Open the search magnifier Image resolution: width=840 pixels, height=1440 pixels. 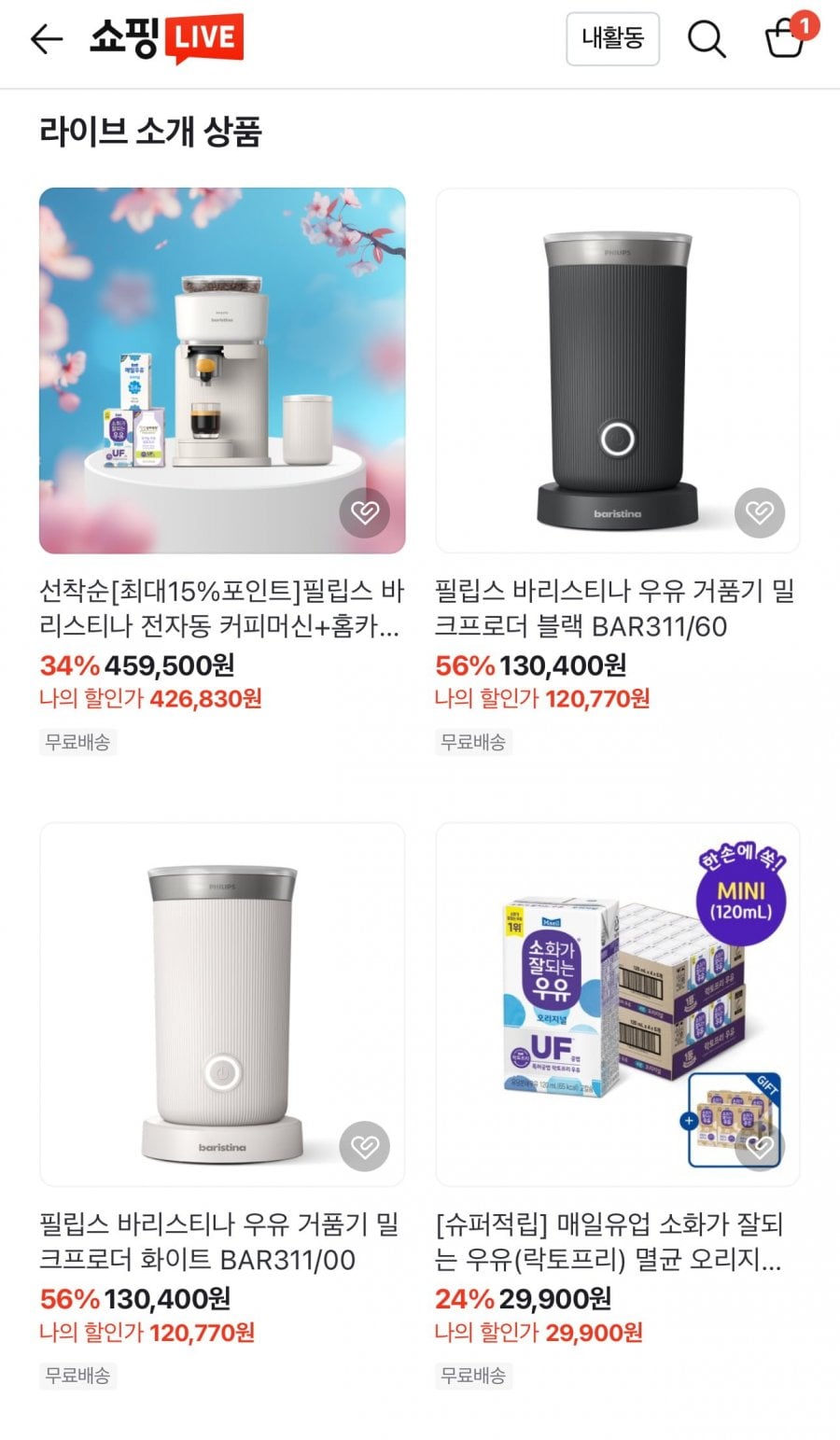[x=707, y=39]
